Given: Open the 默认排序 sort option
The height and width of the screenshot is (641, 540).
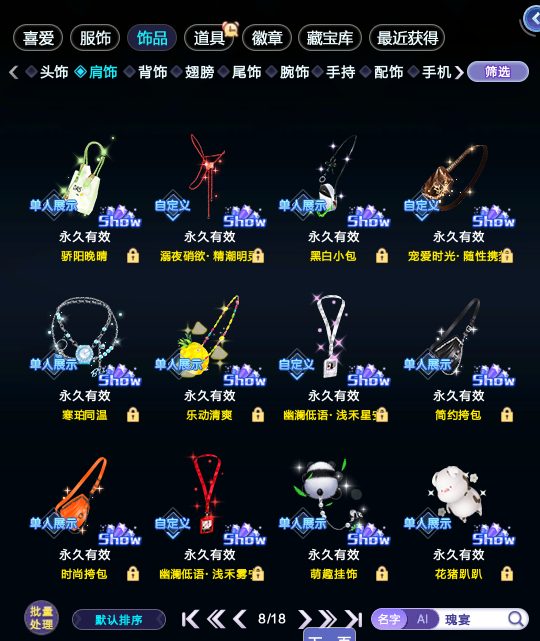Looking at the screenshot, I should (x=119, y=620).
